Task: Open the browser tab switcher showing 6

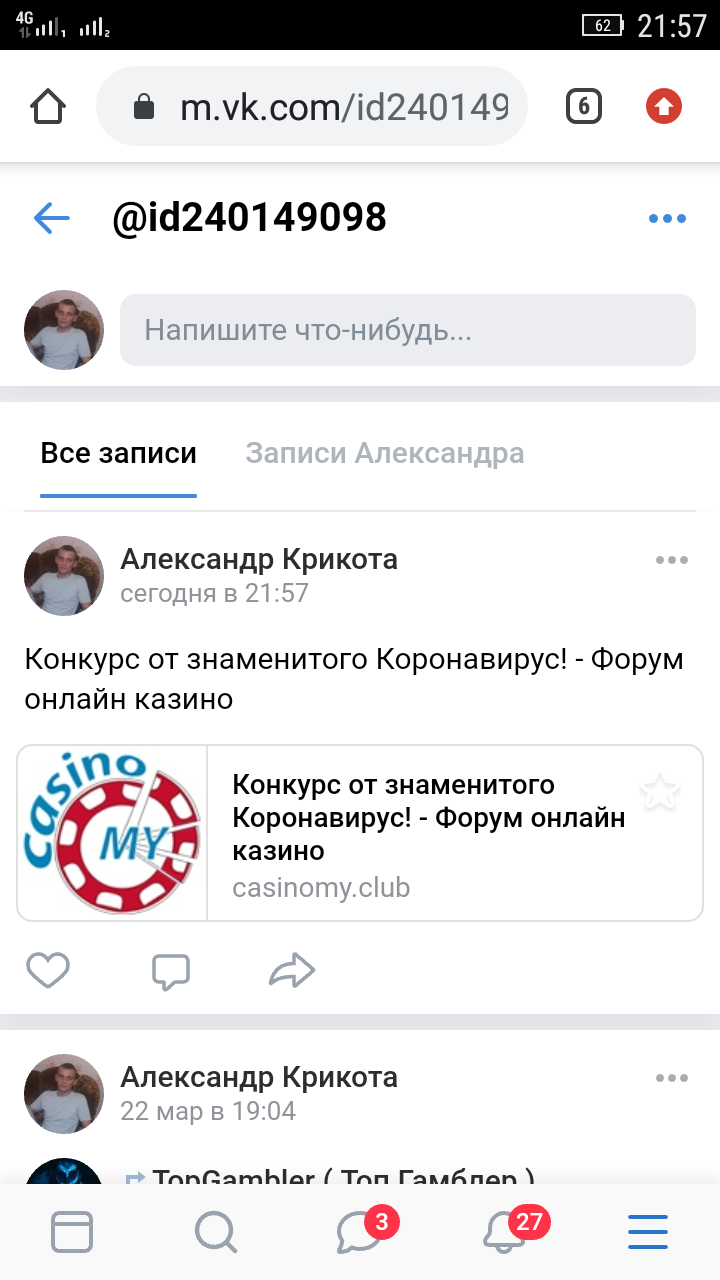Action: [584, 106]
